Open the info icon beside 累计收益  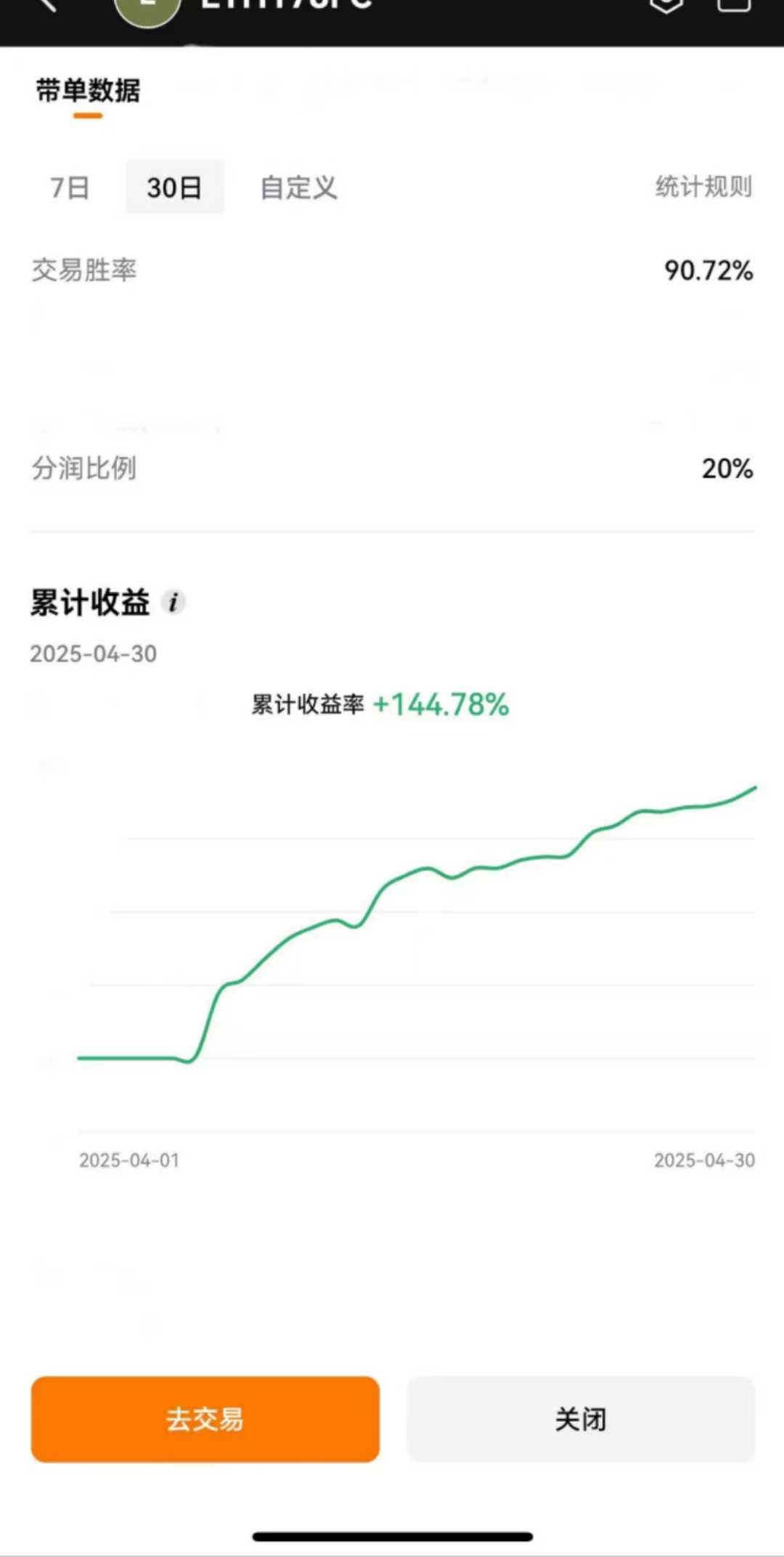tap(173, 602)
